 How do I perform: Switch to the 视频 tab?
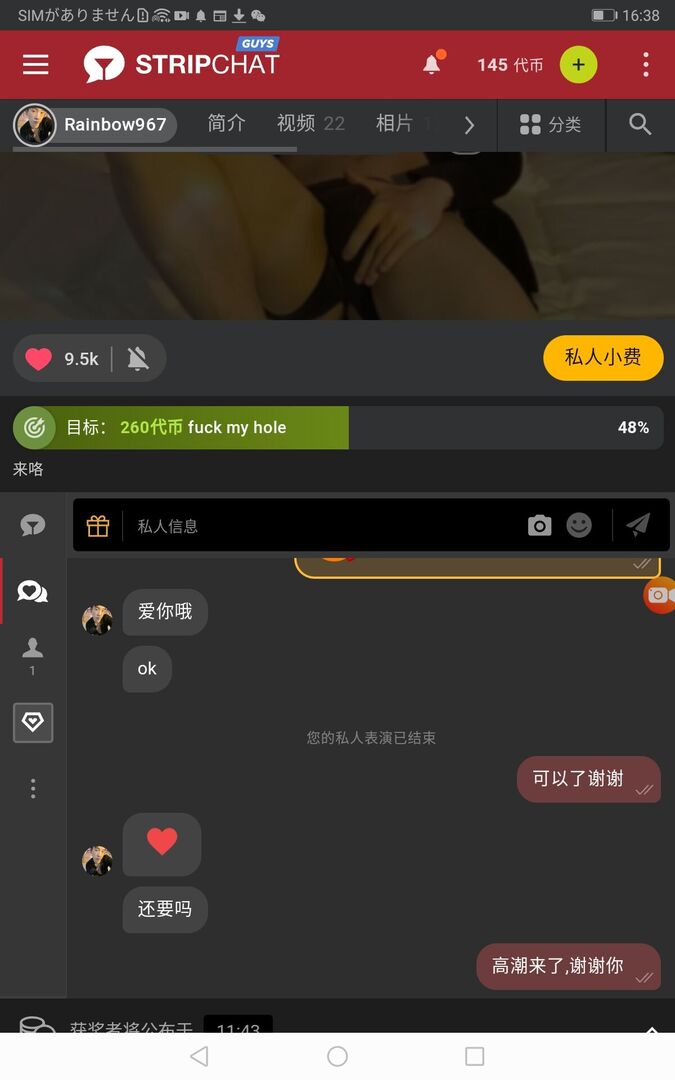pyautogui.click(x=310, y=124)
